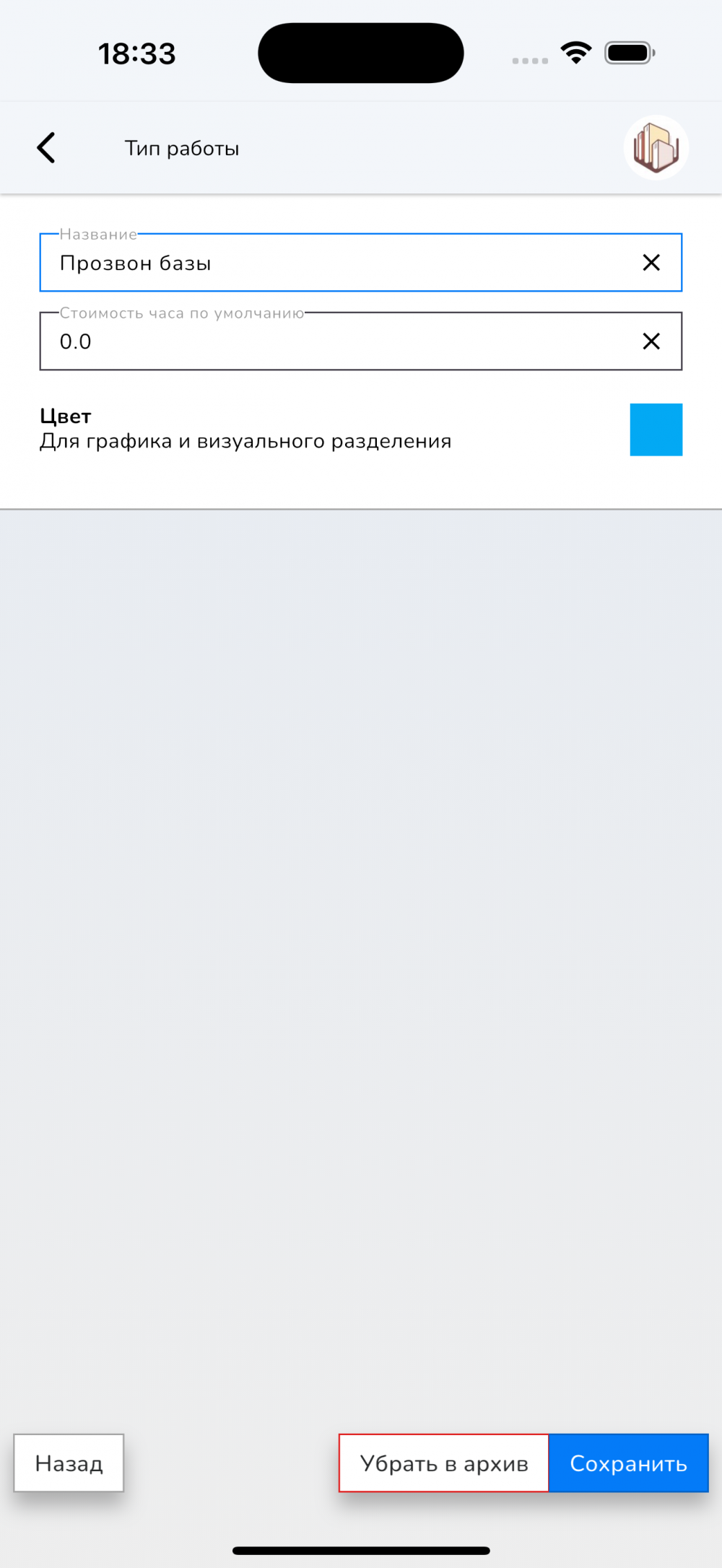Clear the hourly cost field
This screenshot has height=1568, width=722.
click(651, 341)
